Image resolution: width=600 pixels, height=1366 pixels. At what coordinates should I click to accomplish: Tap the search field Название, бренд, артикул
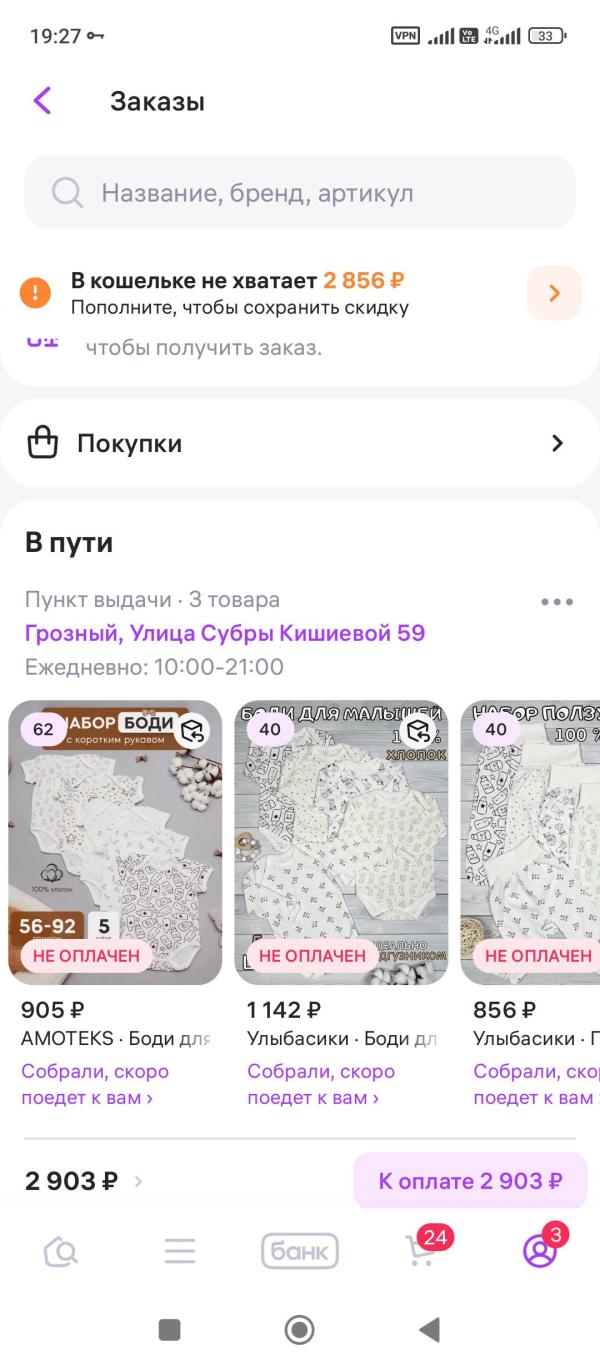point(300,193)
